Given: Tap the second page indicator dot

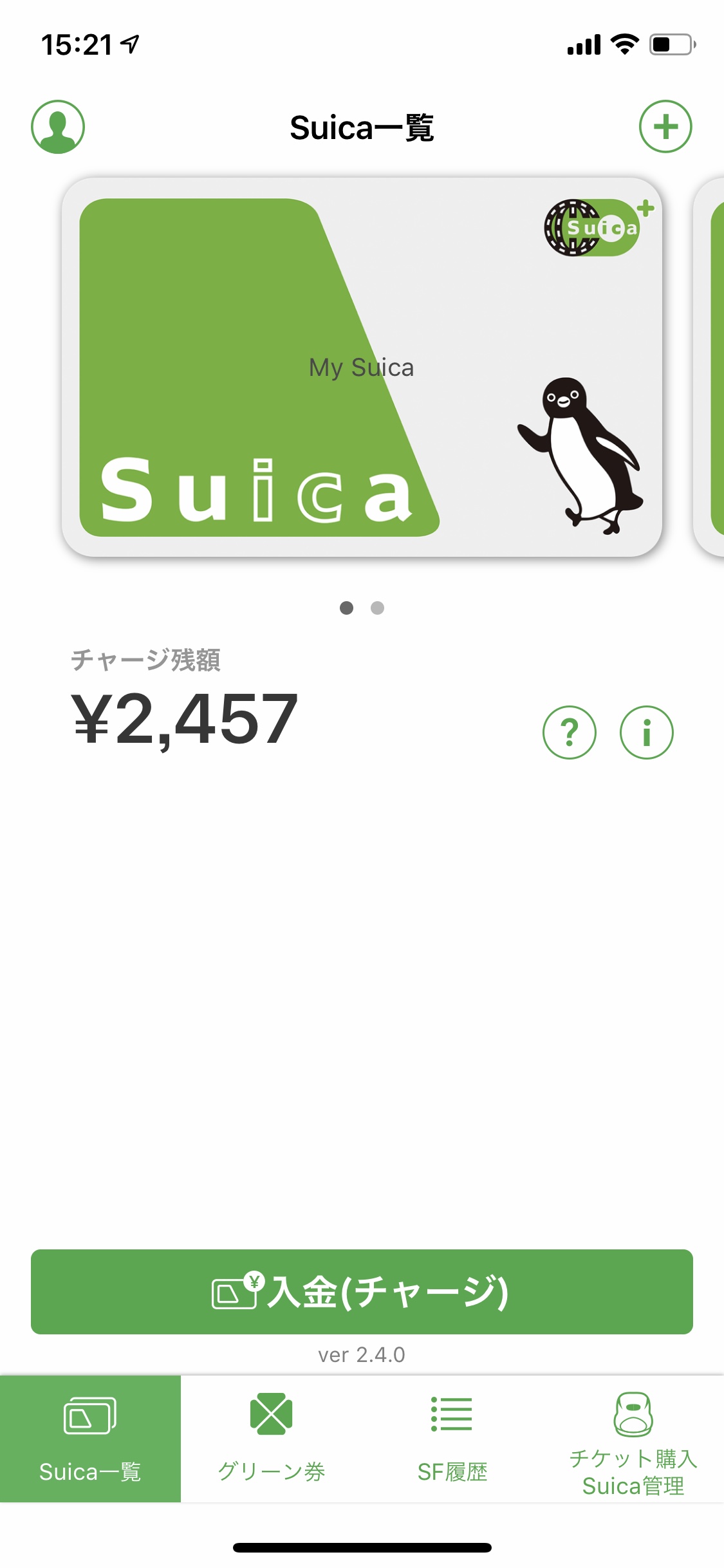Looking at the screenshot, I should pyautogui.click(x=376, y=608).
